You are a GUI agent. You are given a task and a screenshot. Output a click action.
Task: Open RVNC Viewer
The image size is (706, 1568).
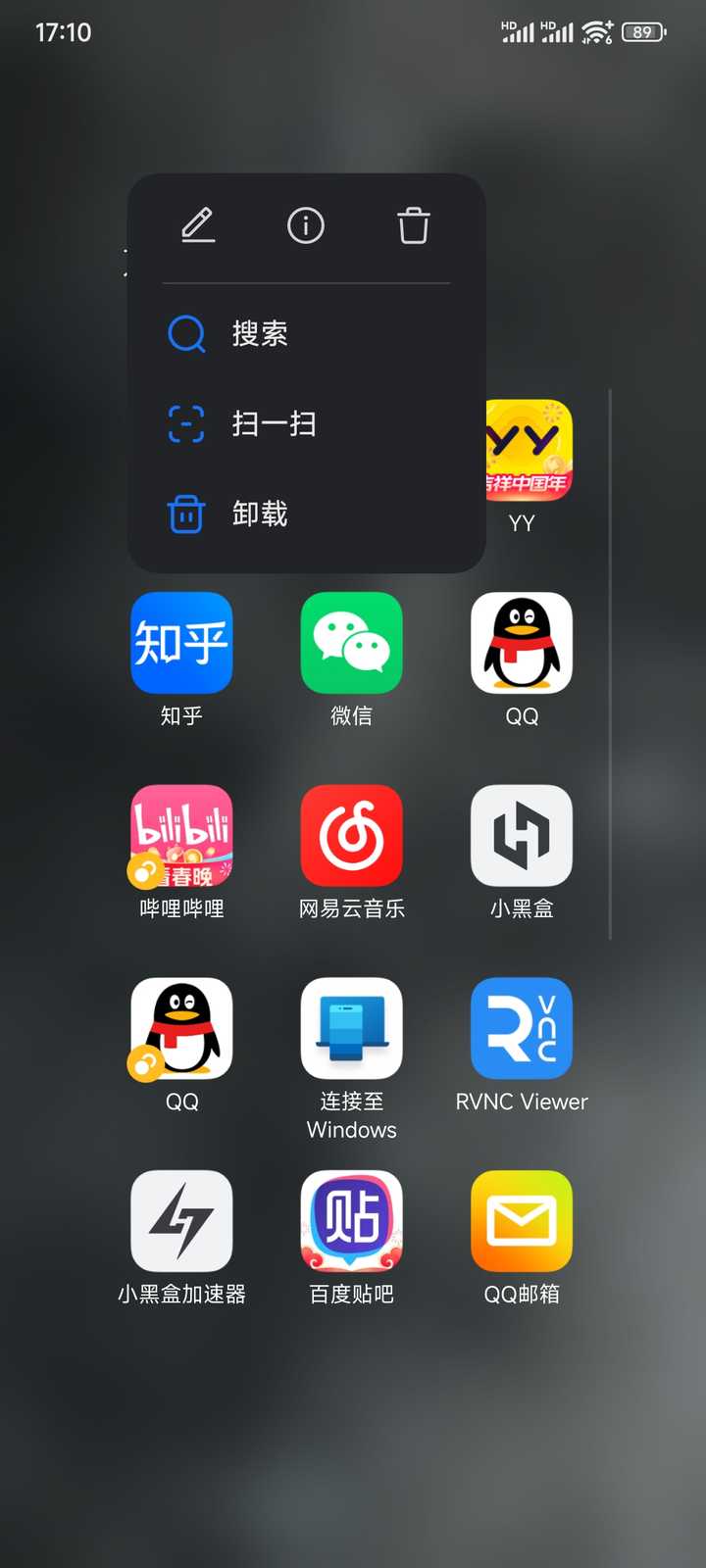(522, 1029)
